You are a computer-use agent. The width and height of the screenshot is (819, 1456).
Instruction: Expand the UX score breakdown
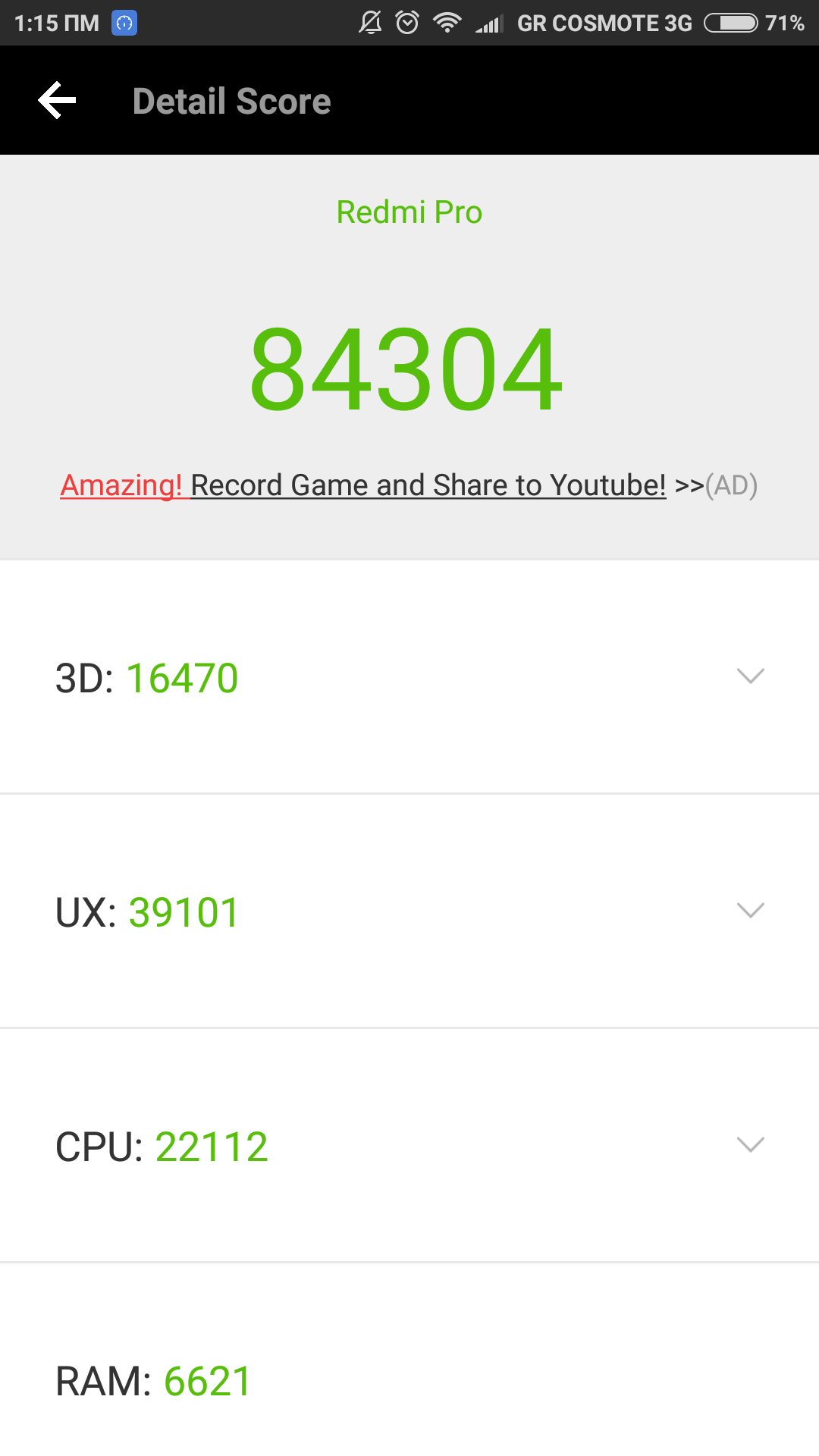coord(409,912)
